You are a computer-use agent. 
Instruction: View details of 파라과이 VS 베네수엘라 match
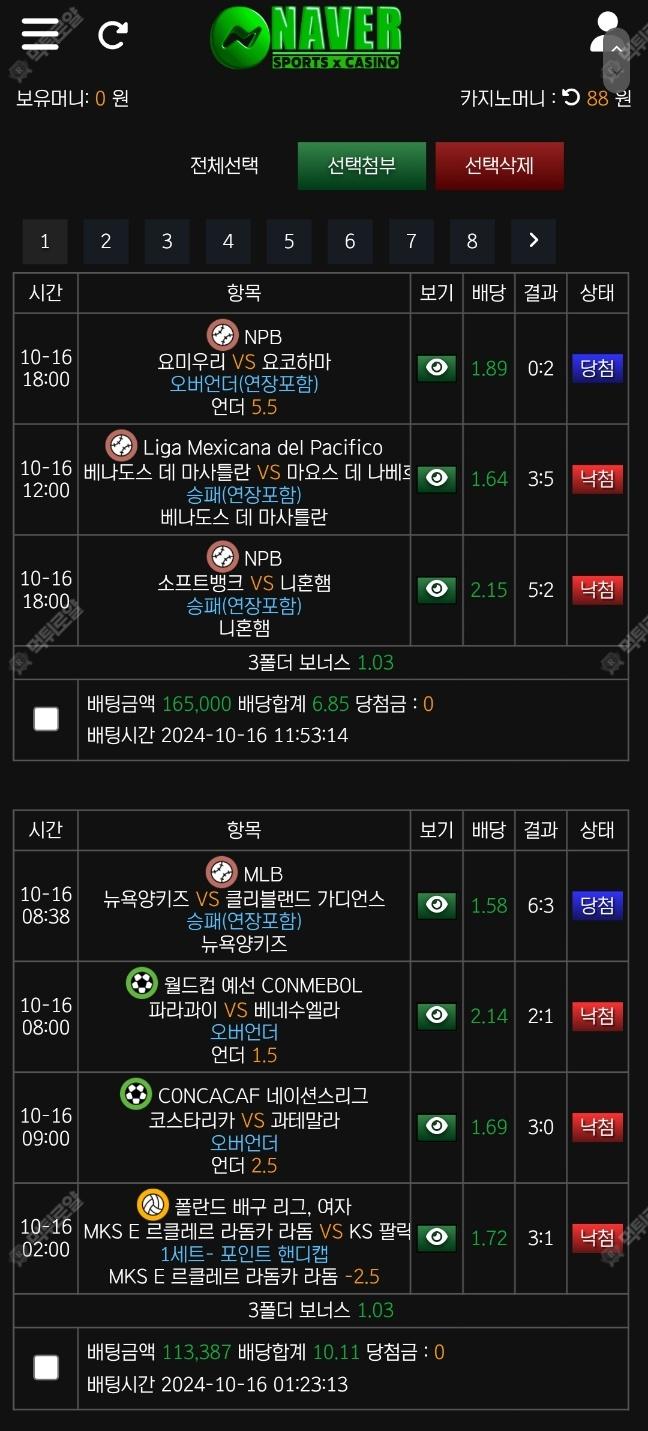(437, 1016)
